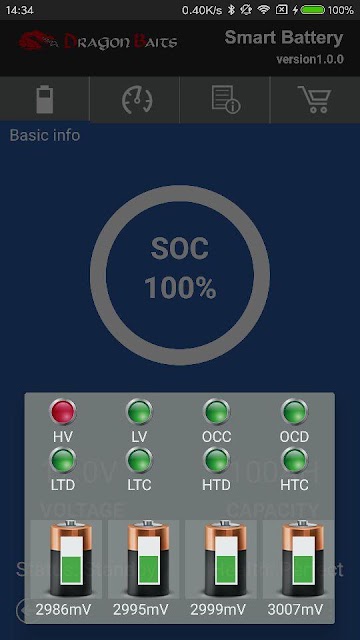The image size is (360, 640).
Task: Open the gauge meter tab
Action: click(x=135, y=100)
